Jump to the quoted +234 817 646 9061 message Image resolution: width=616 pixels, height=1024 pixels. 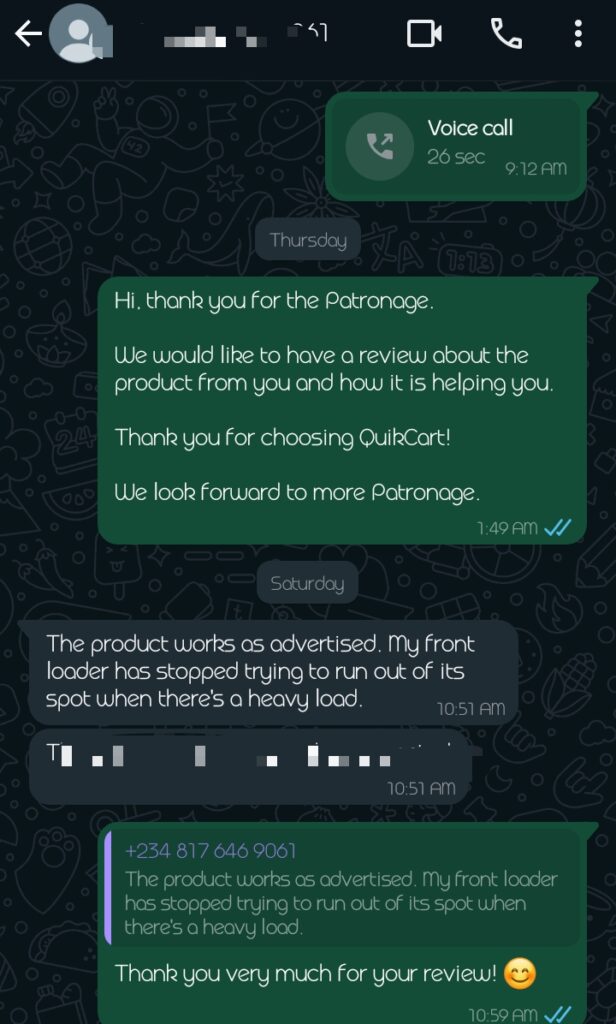342,888
